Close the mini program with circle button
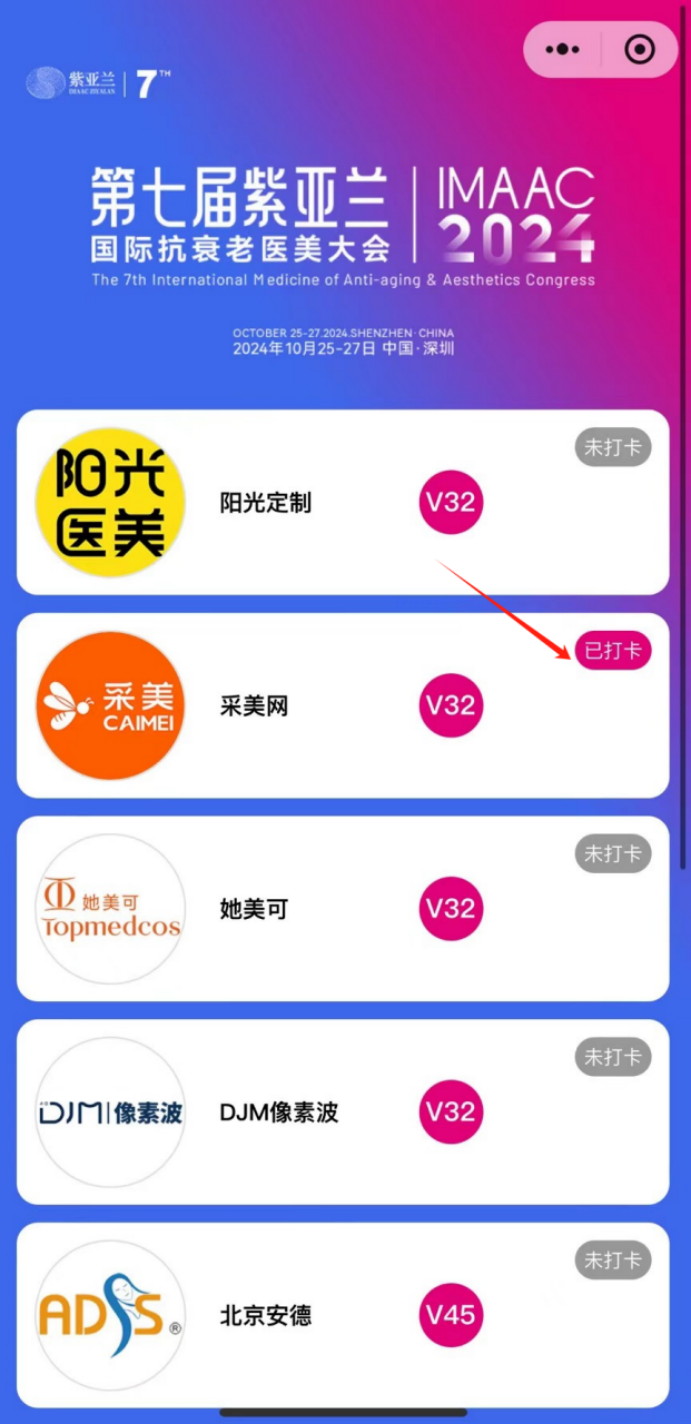The image size is (691, 1424). pos(639,48)
